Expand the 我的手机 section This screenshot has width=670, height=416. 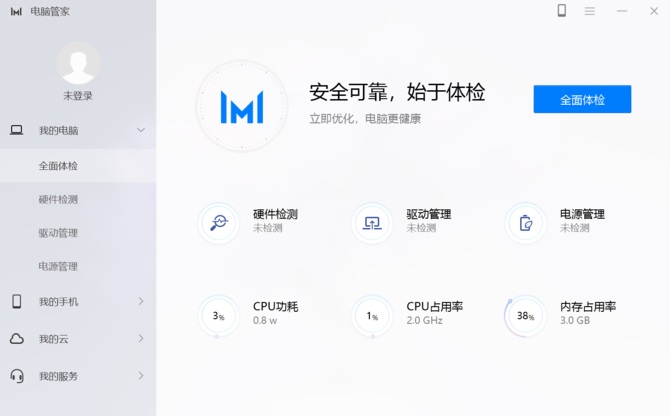coord(78,301)
